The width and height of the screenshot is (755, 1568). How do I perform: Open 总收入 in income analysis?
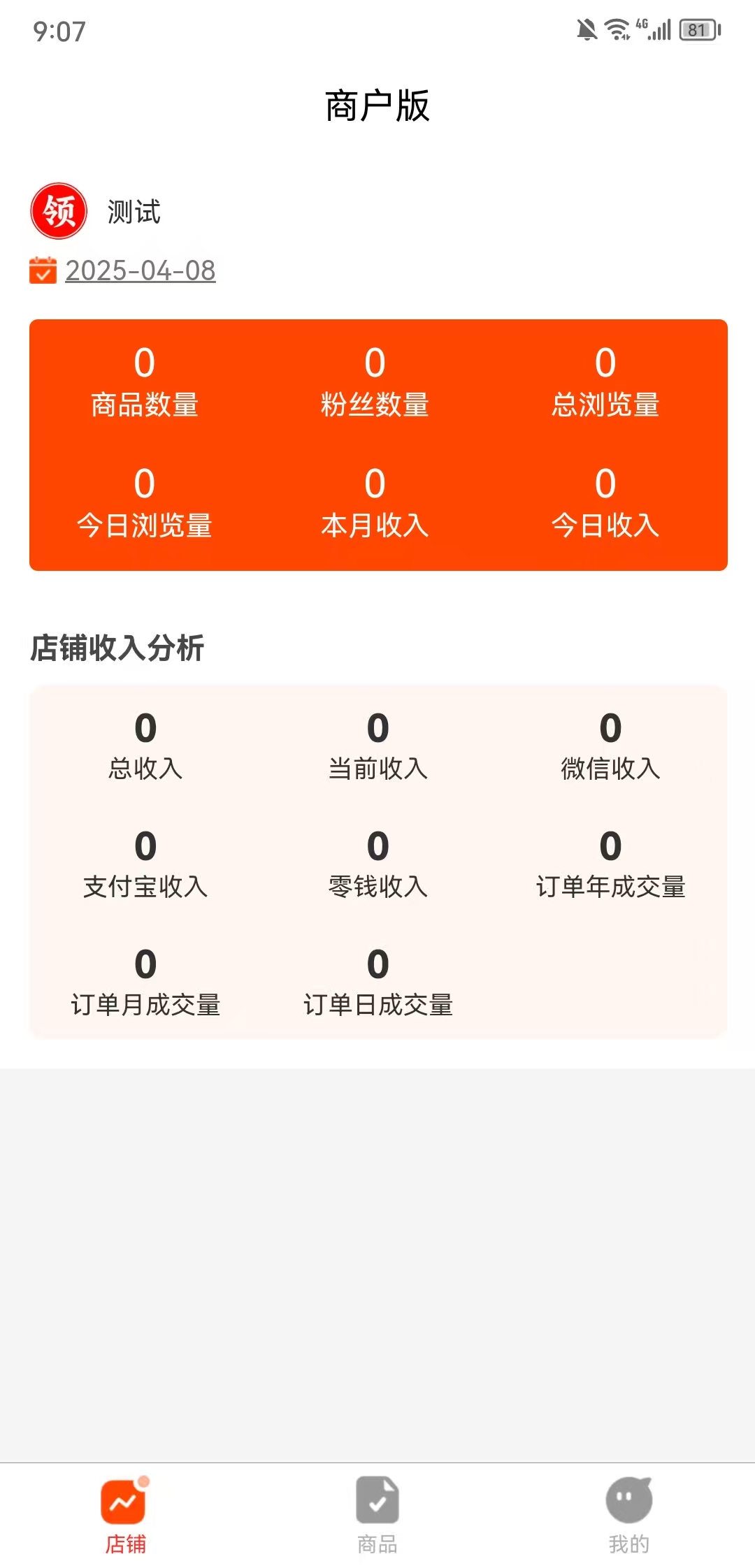pos(144,748)
